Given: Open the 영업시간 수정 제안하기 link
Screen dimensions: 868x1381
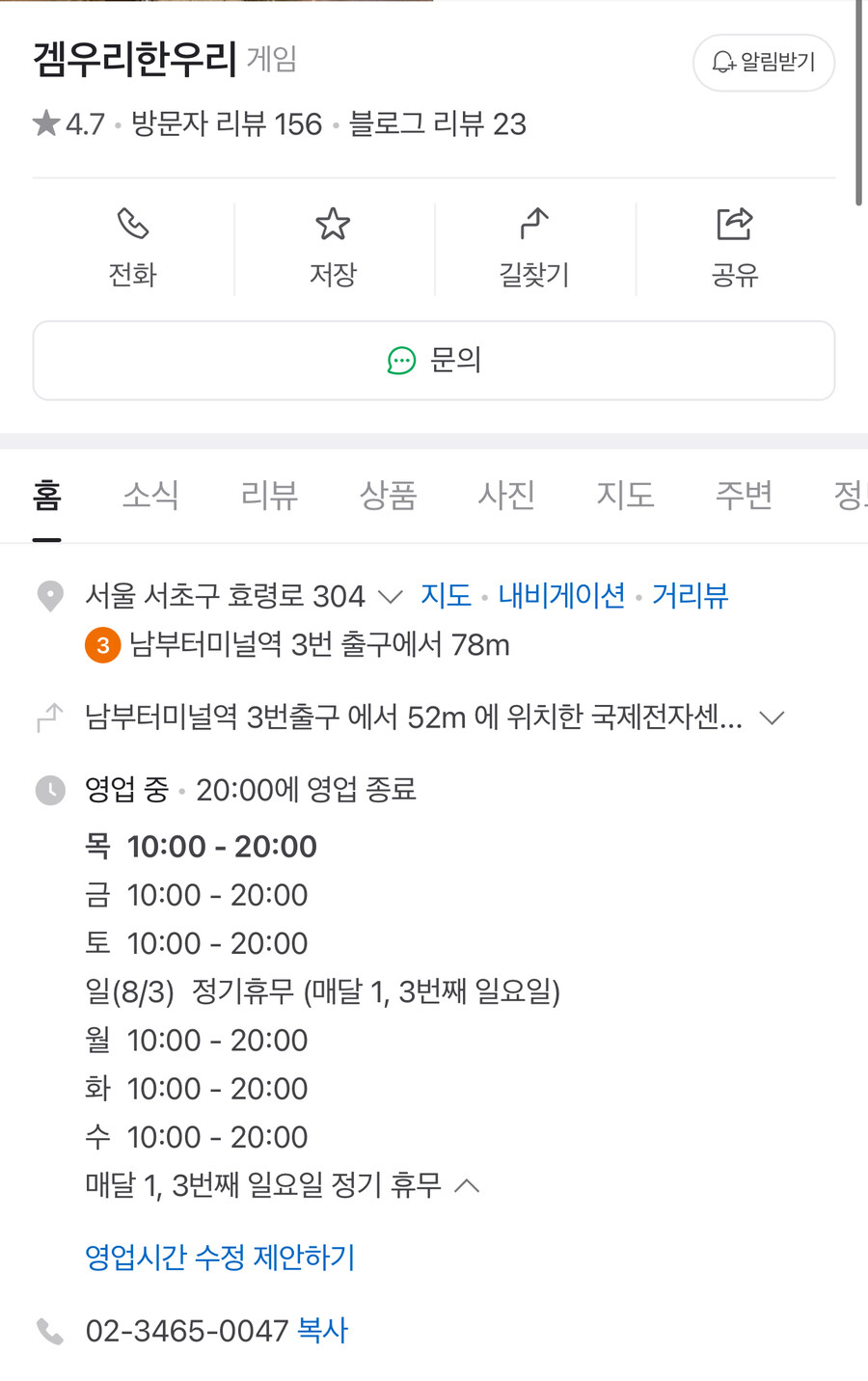Looking at the screenshot, I should click(x=219, y=1258).
